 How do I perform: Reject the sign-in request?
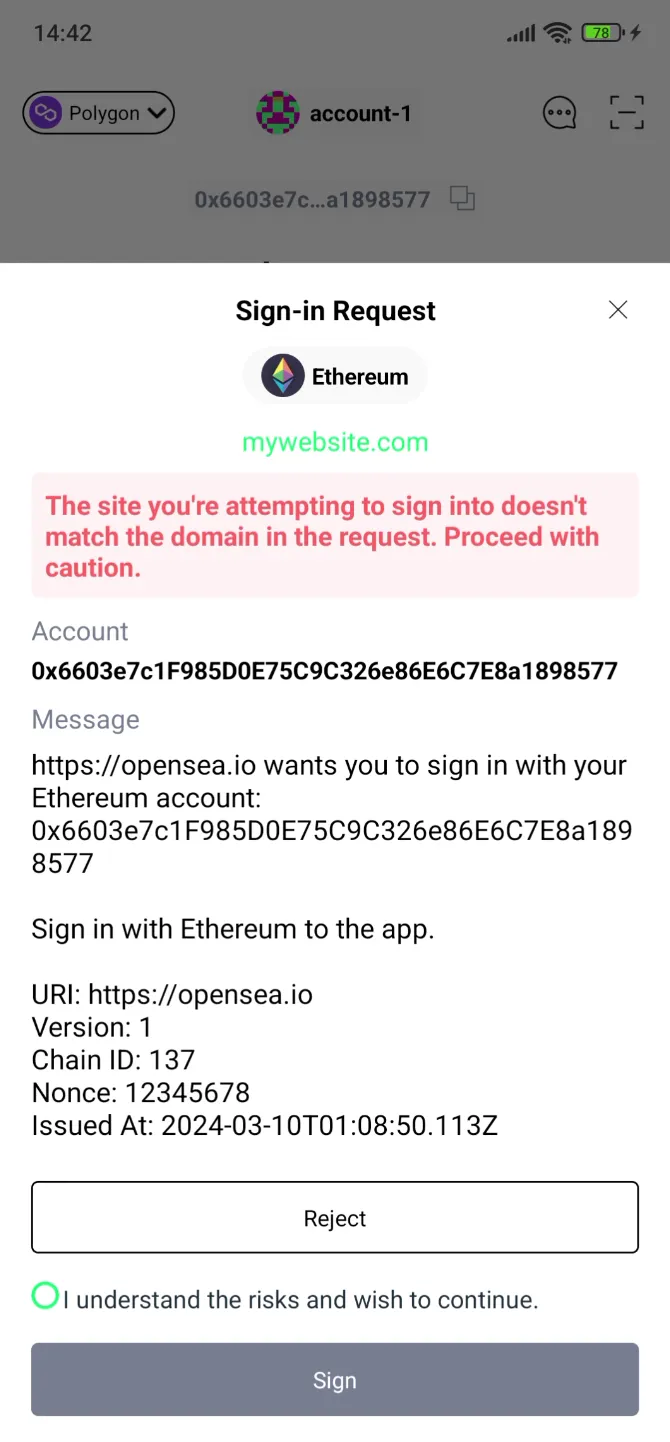click(335, 1217)
